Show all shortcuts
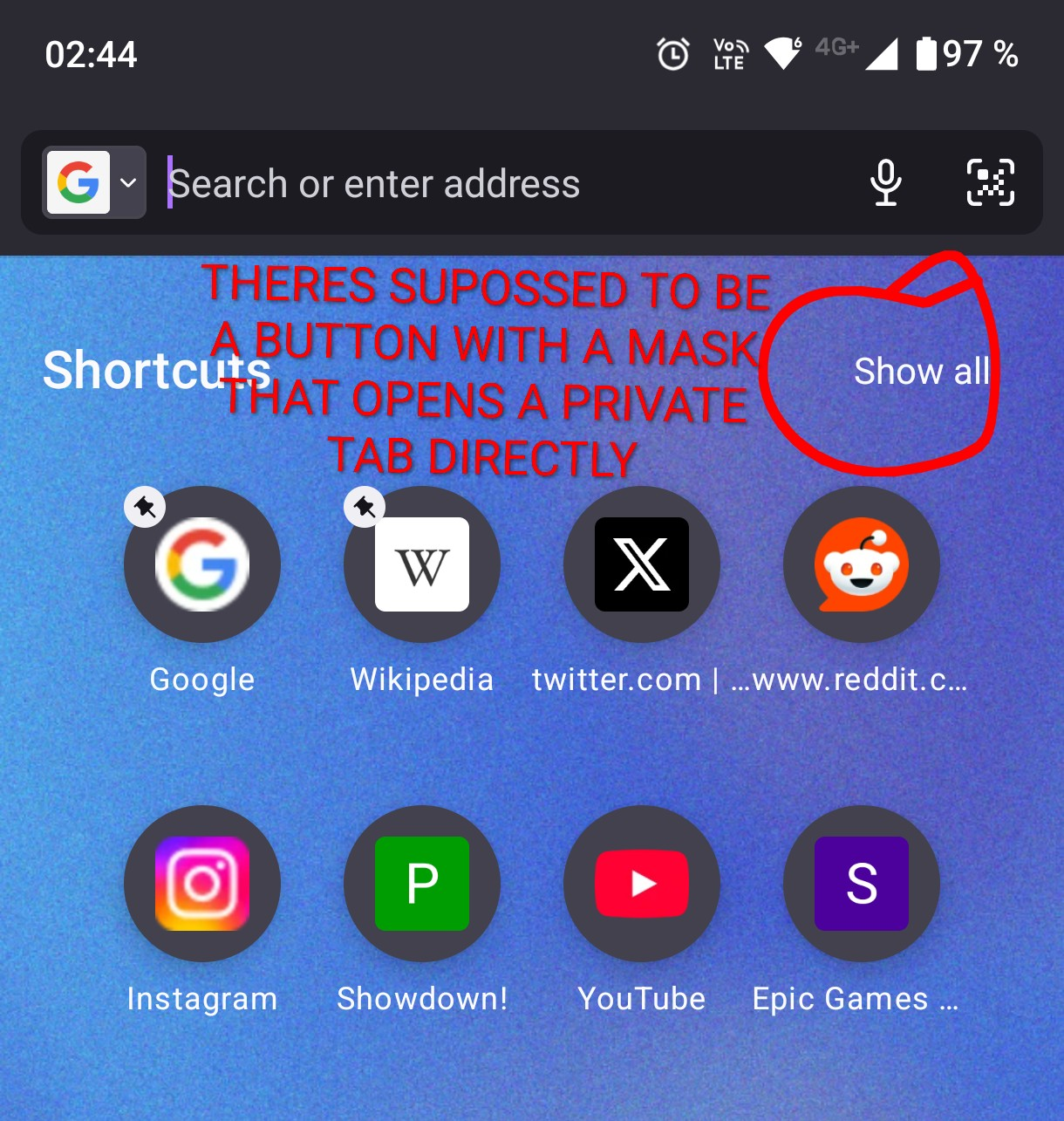1064x1121 pixels. pyautogui.click(x=921, y=372)
